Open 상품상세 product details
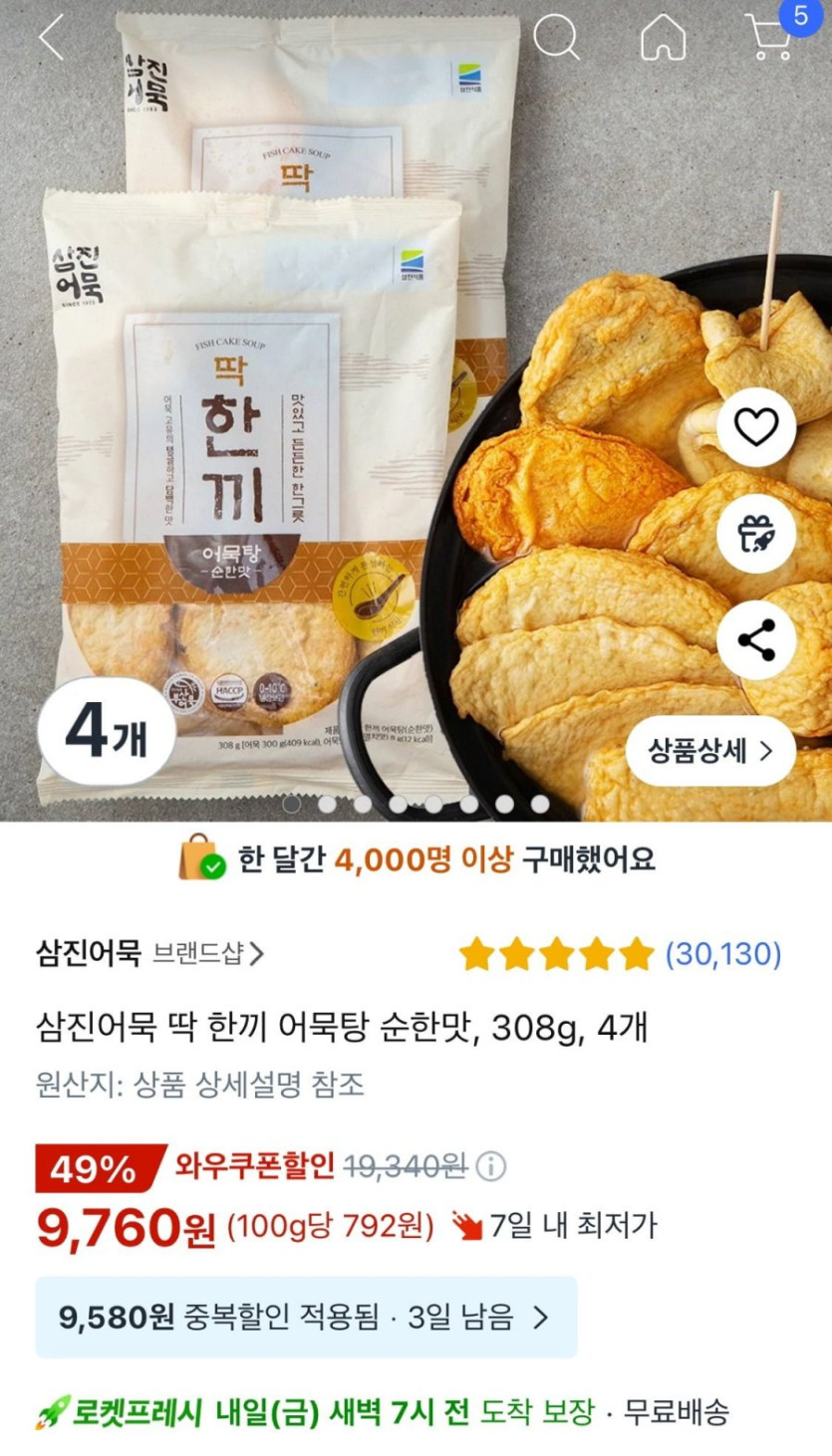Viewport: 832px width, 1456px height. [709, 751]
